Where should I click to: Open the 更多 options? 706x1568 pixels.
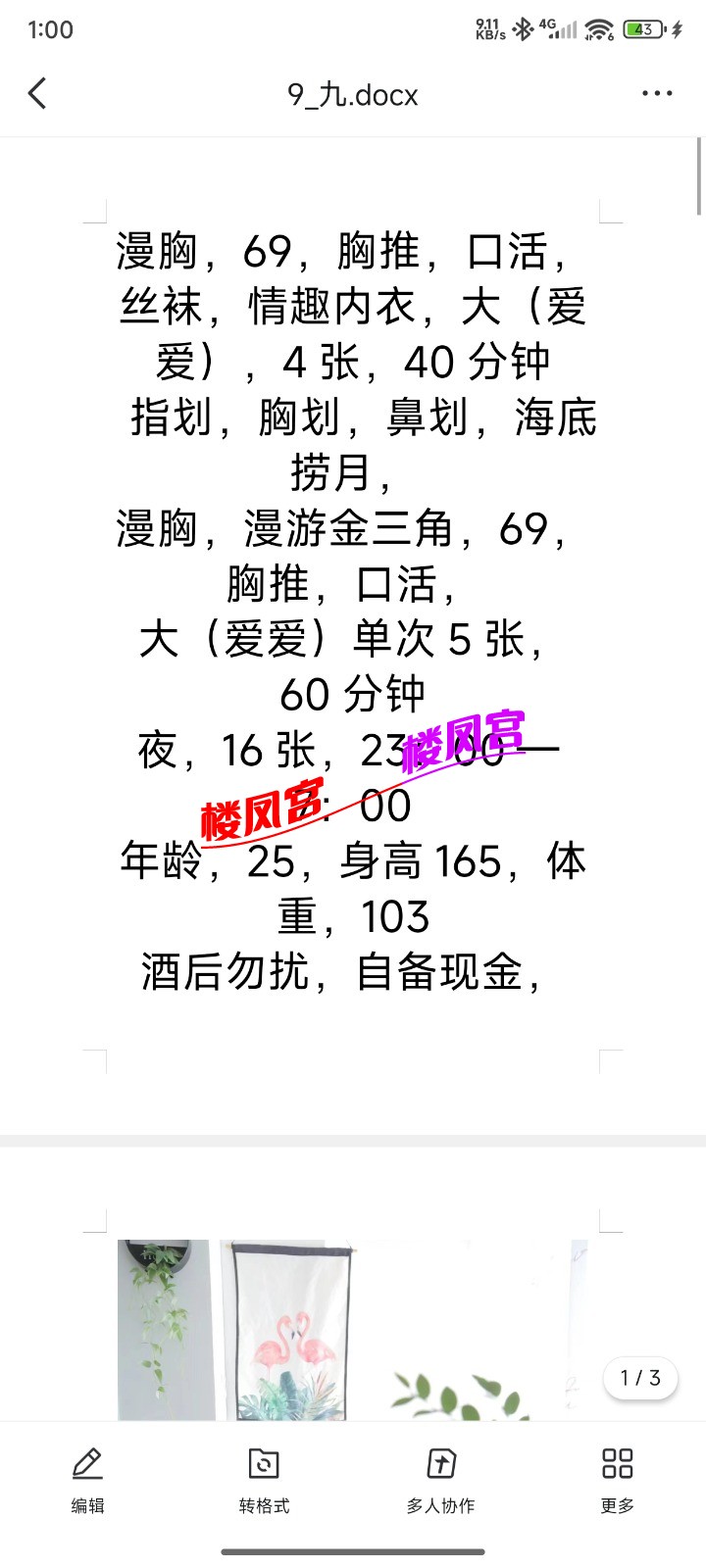(617, 1480)
